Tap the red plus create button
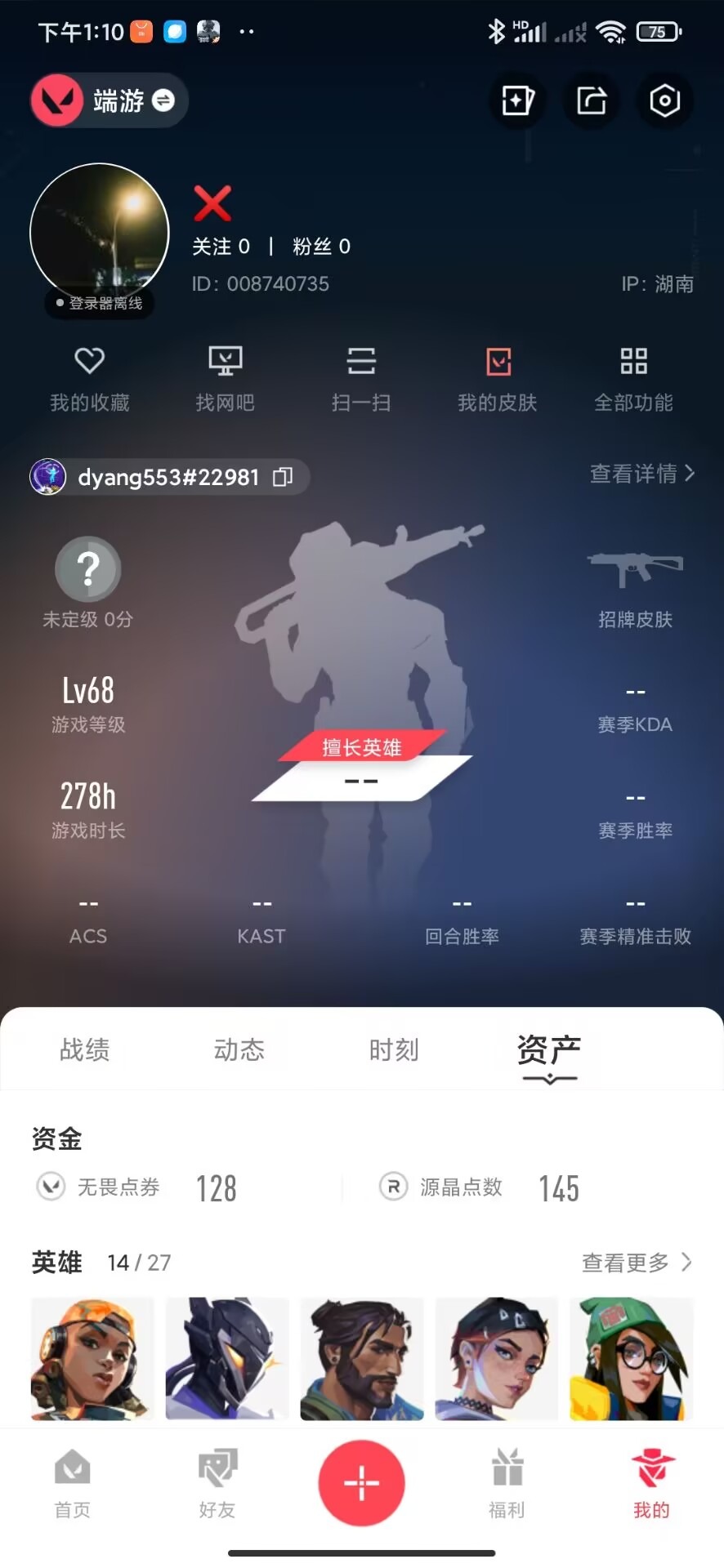This screenshot has height=1568, width=724. 362,1483
